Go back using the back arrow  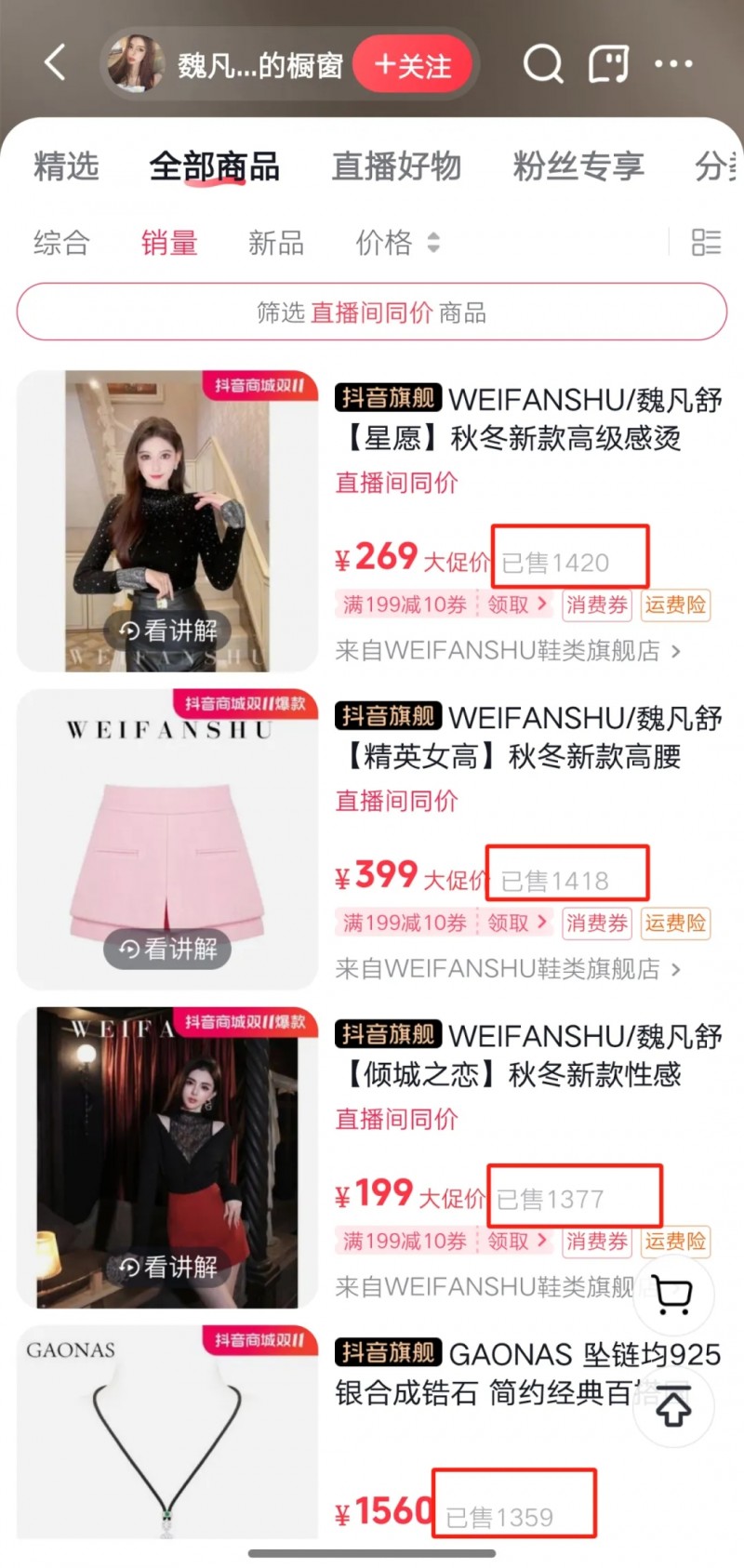coord(56,63)
